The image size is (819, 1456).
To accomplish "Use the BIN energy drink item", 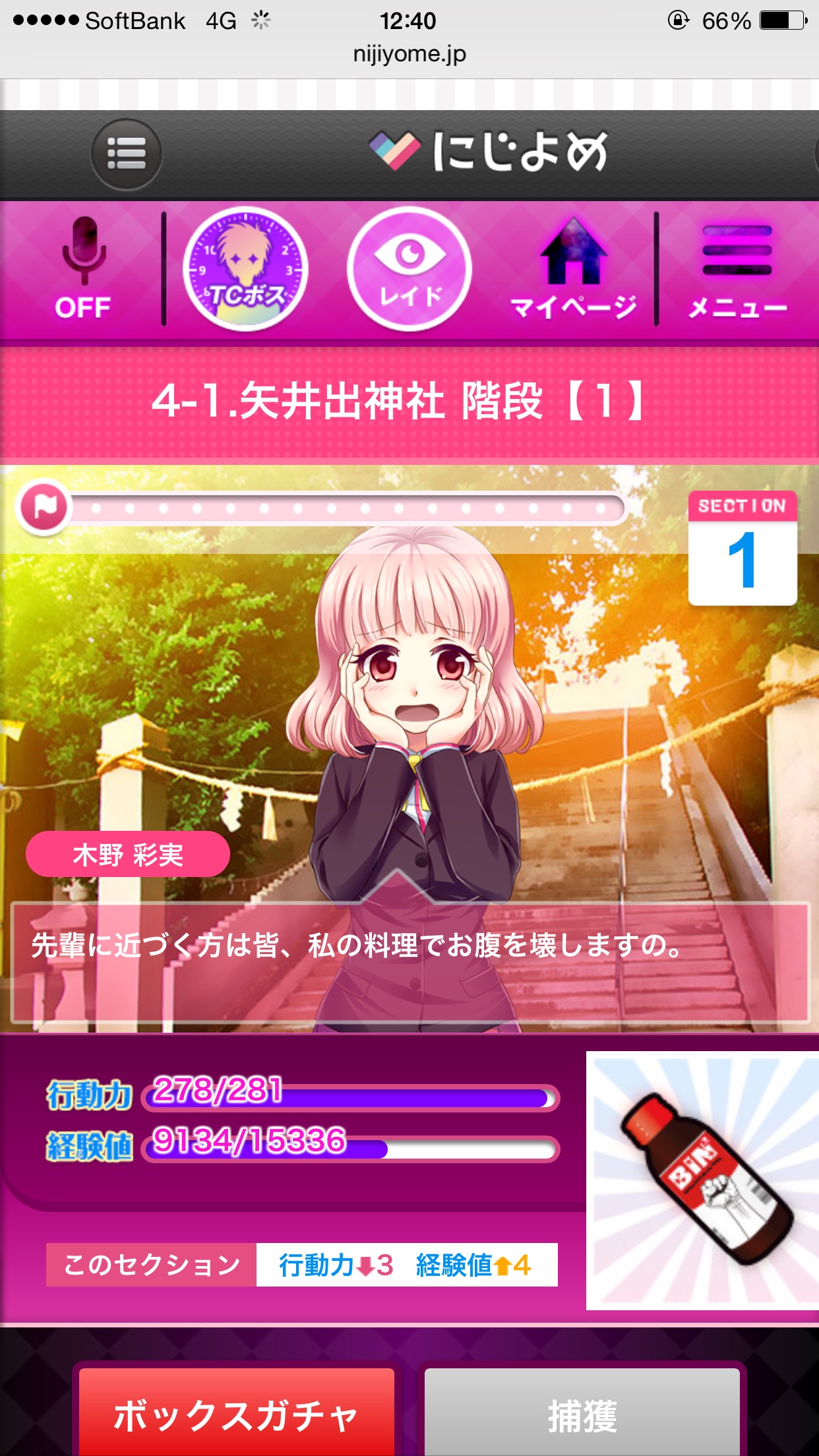I will click(x=703, y=1180).
